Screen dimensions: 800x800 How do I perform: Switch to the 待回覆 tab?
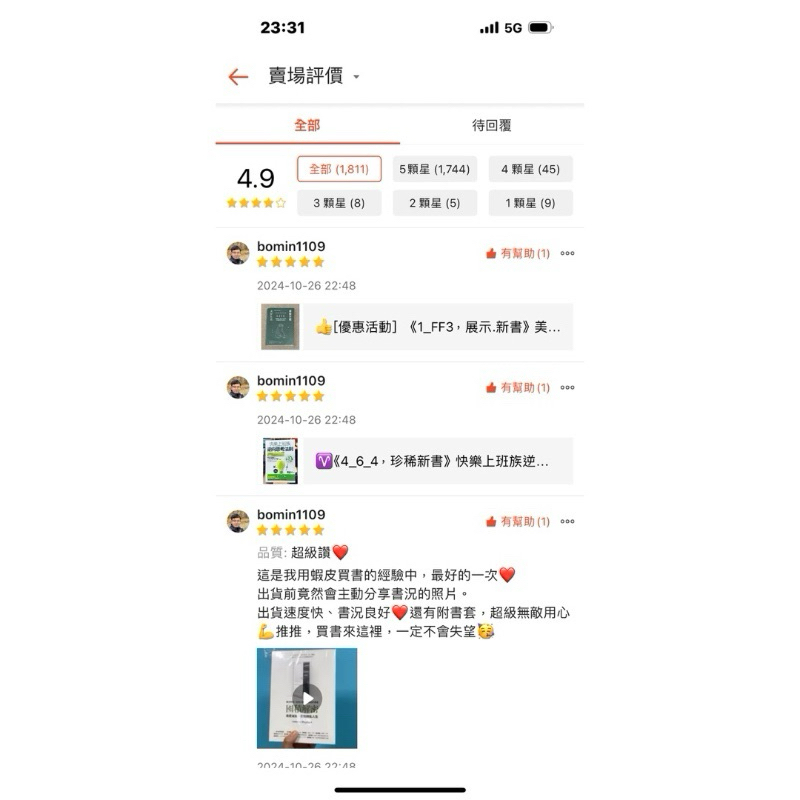click(491, 125)
